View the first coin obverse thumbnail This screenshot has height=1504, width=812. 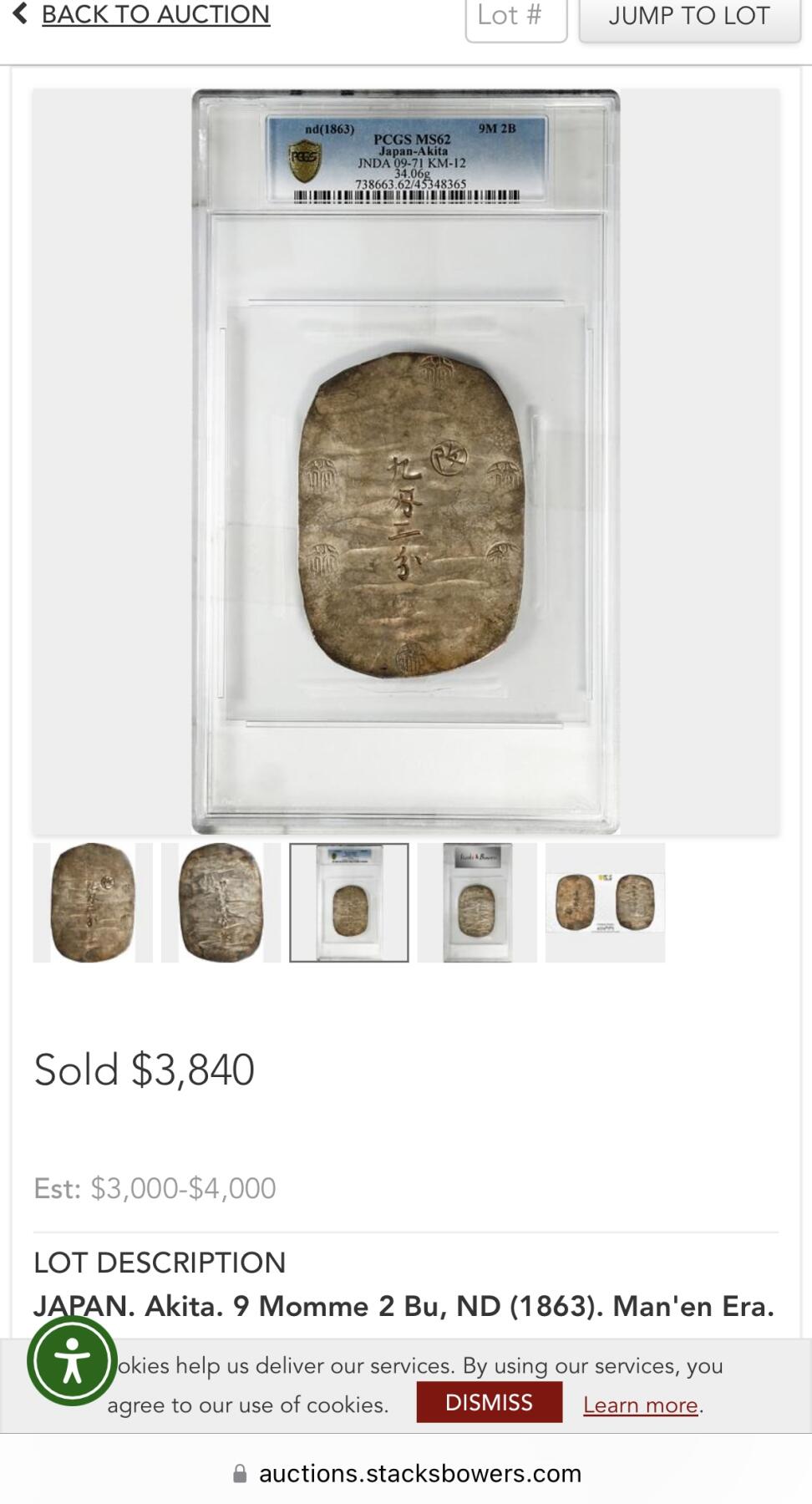click(93, 902)
